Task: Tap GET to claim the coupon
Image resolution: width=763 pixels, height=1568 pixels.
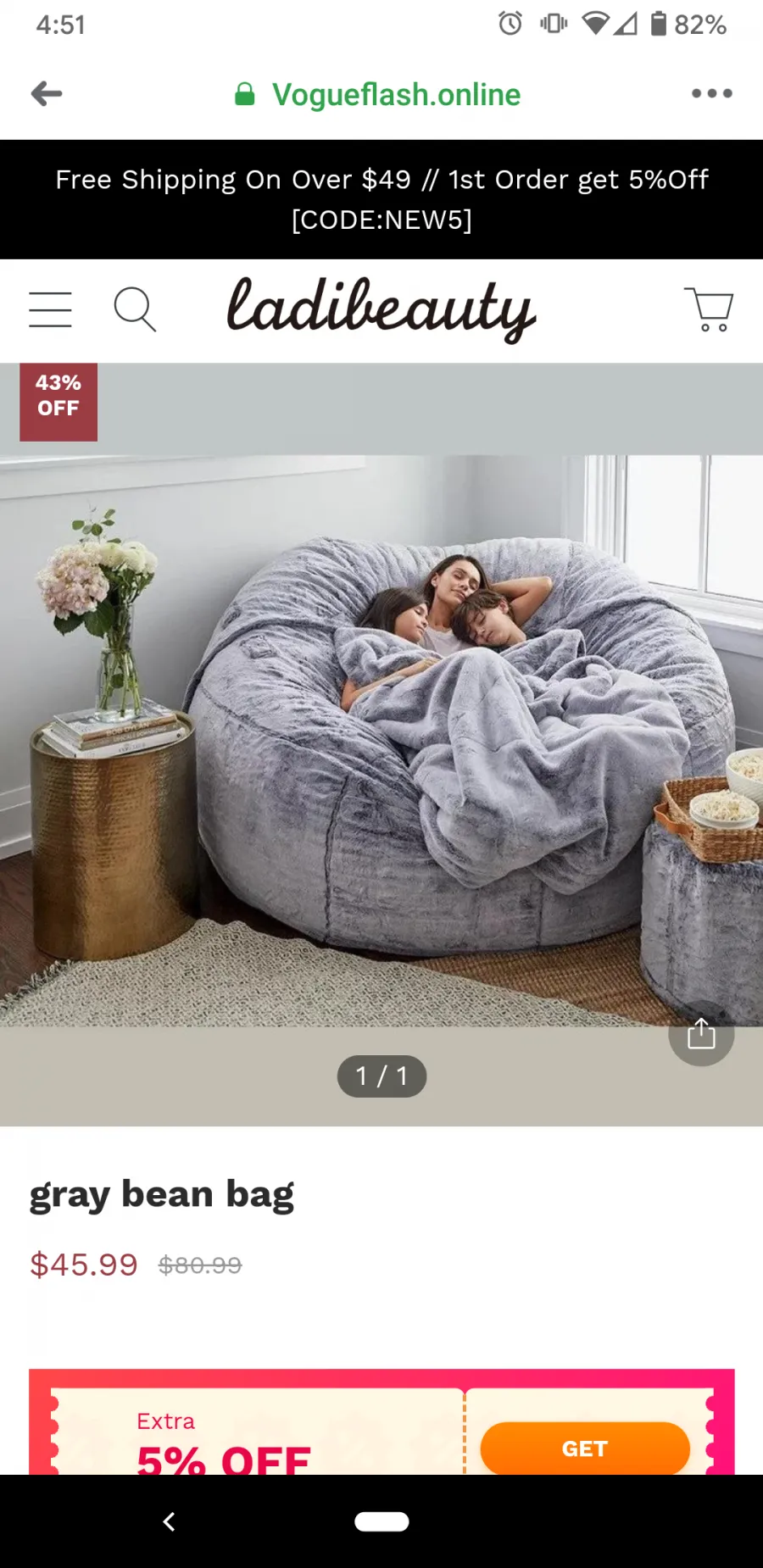Action: pos(585,1448)
